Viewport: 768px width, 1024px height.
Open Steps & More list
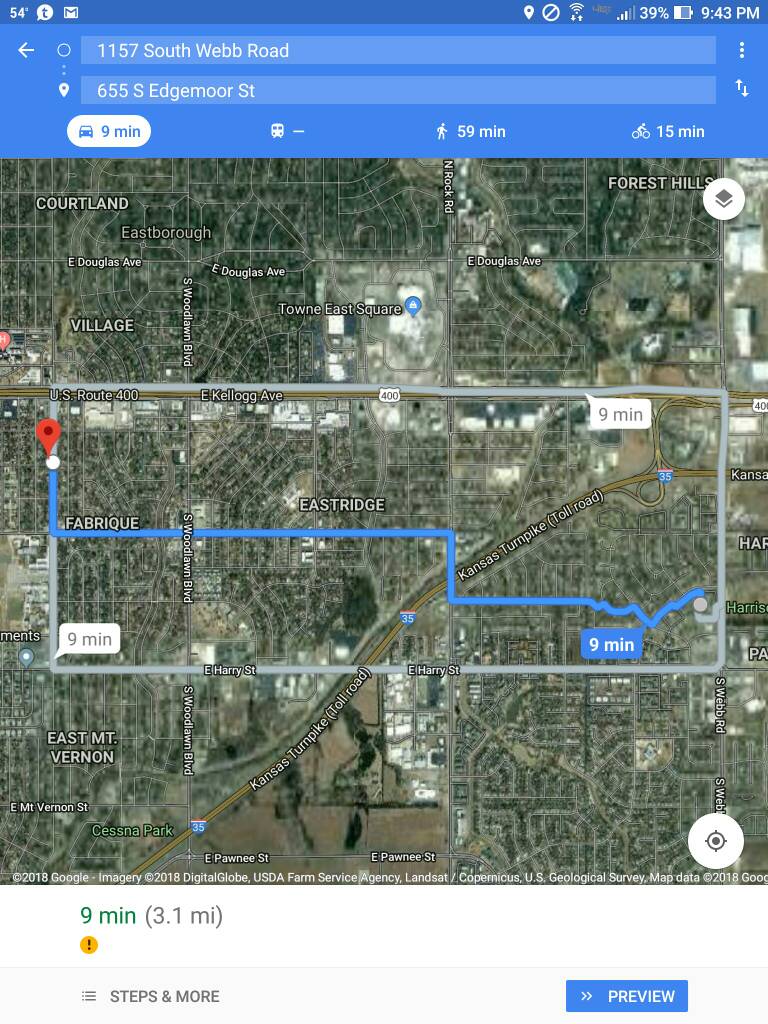coord(151,996)
